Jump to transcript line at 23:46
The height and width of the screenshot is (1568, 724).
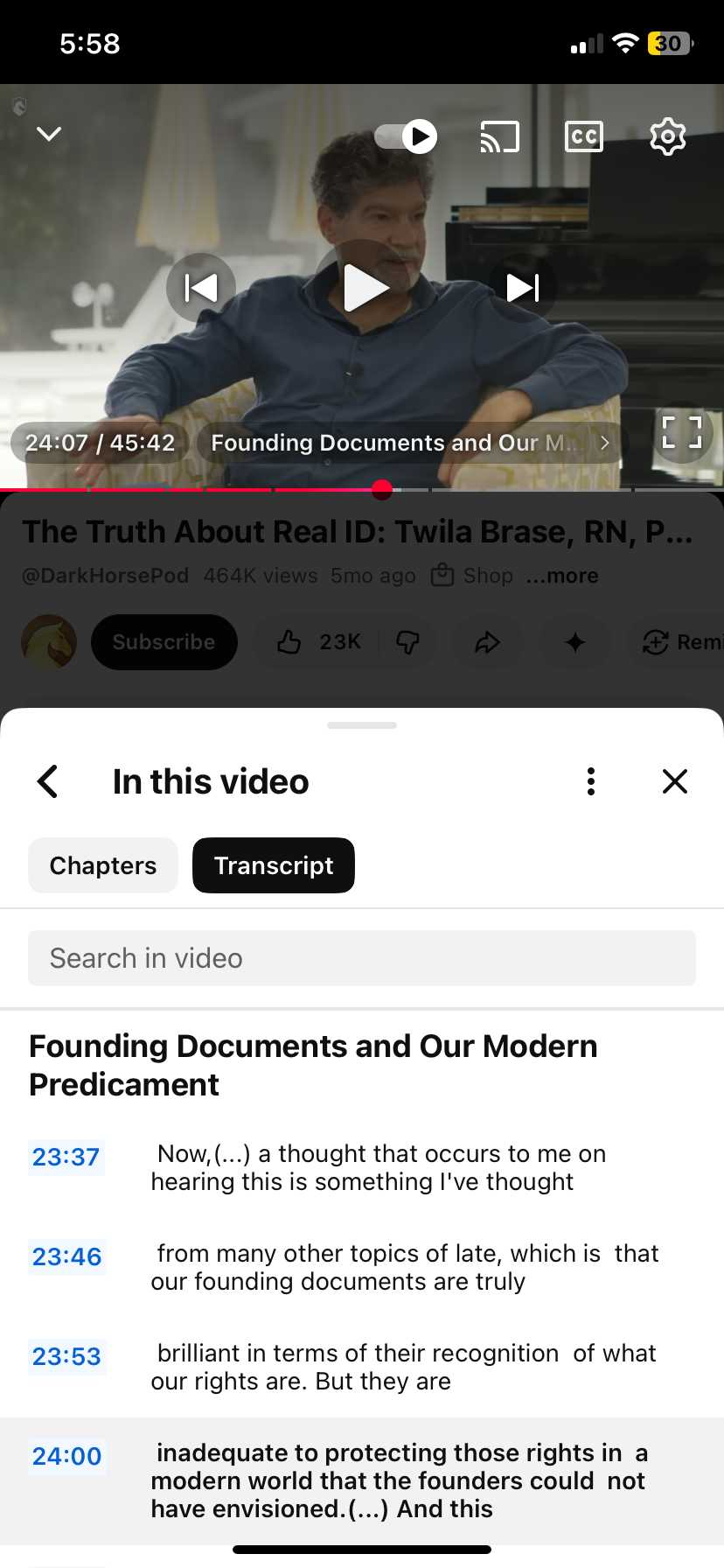pyautogui.click(x=66, y=1256)
